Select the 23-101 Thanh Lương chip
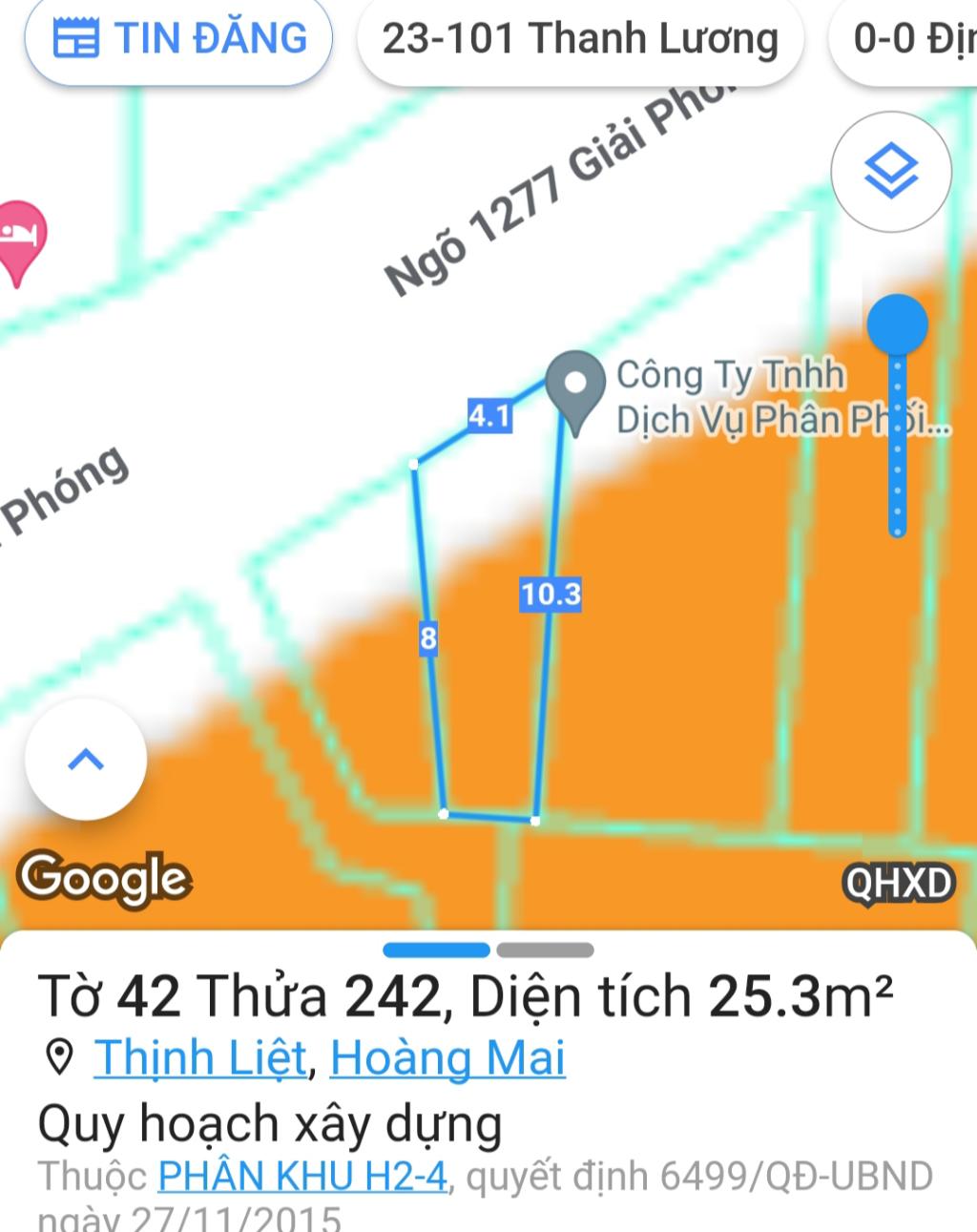This screenshot has height=1232, width=977. point(579,39)
